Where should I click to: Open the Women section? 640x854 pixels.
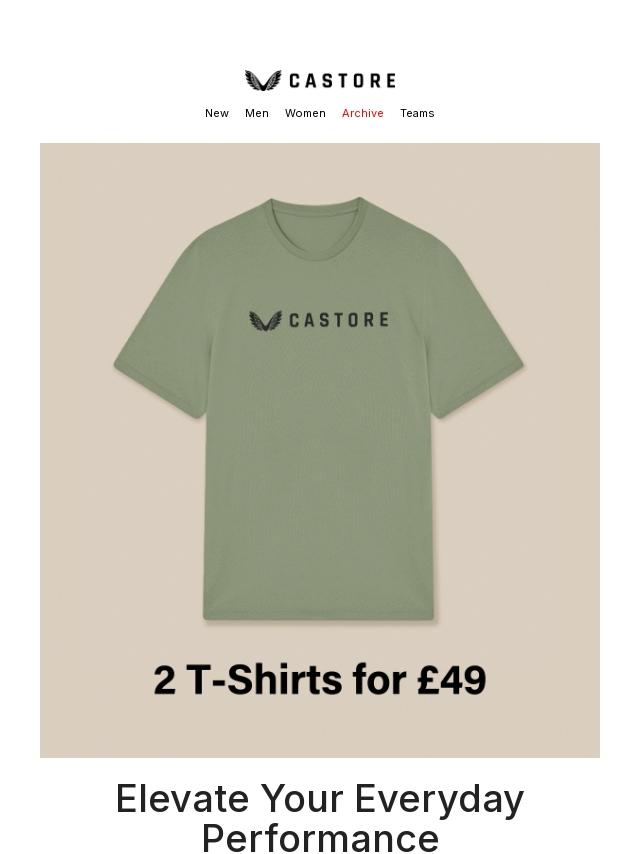tap(305, 113)
